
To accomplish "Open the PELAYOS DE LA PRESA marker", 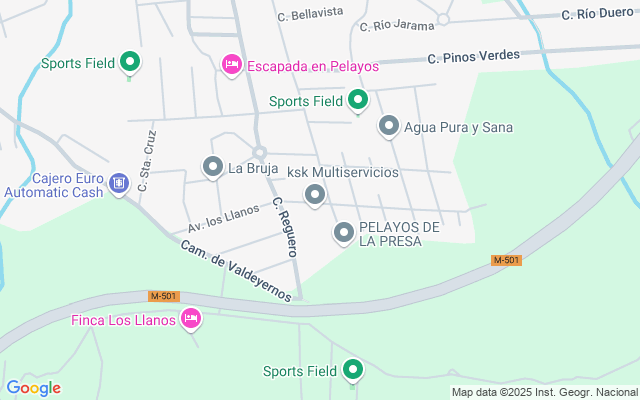I will coord(344,233).
